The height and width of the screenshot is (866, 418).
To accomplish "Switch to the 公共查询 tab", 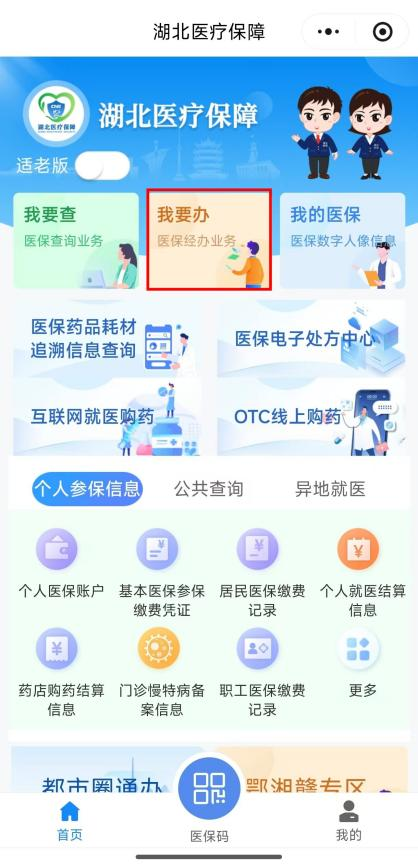I will pos(209,489).
